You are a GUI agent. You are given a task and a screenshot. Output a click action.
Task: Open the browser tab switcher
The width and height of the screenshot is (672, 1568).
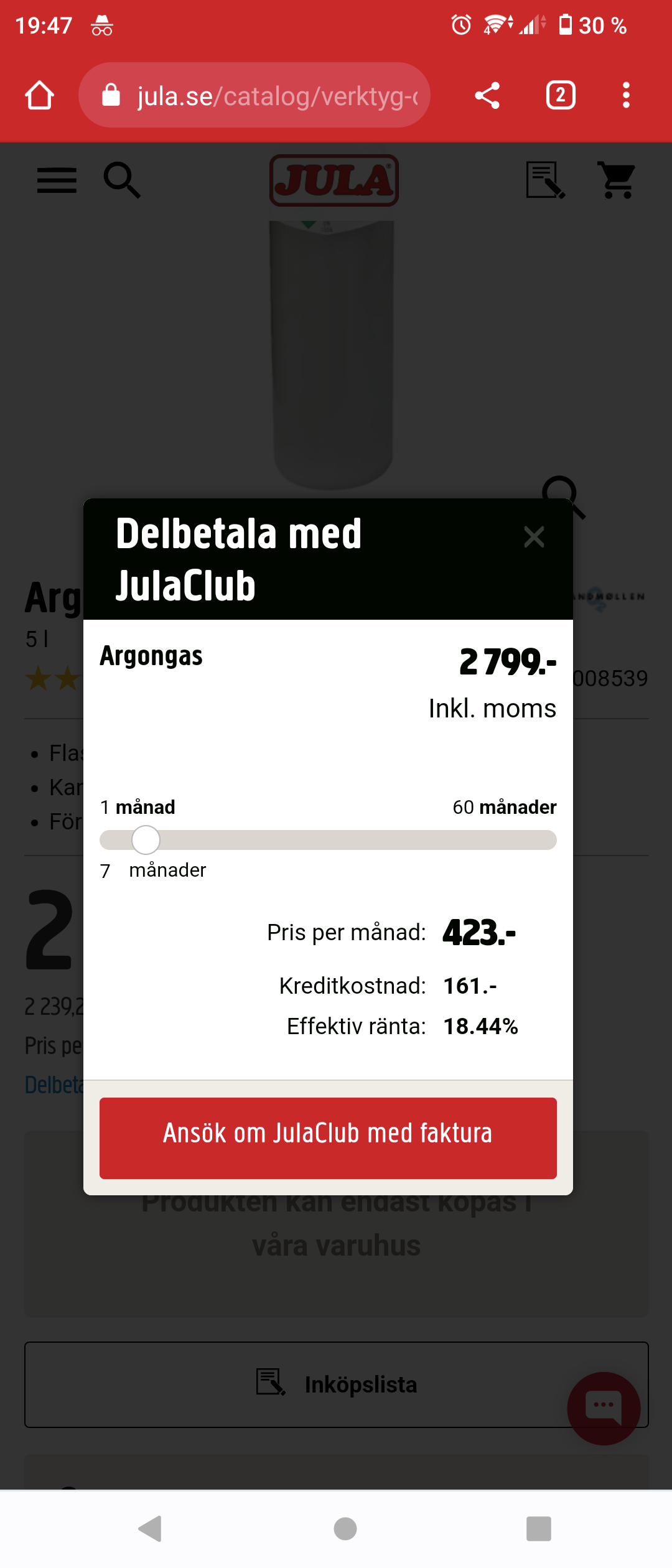[x=561, y=96]
